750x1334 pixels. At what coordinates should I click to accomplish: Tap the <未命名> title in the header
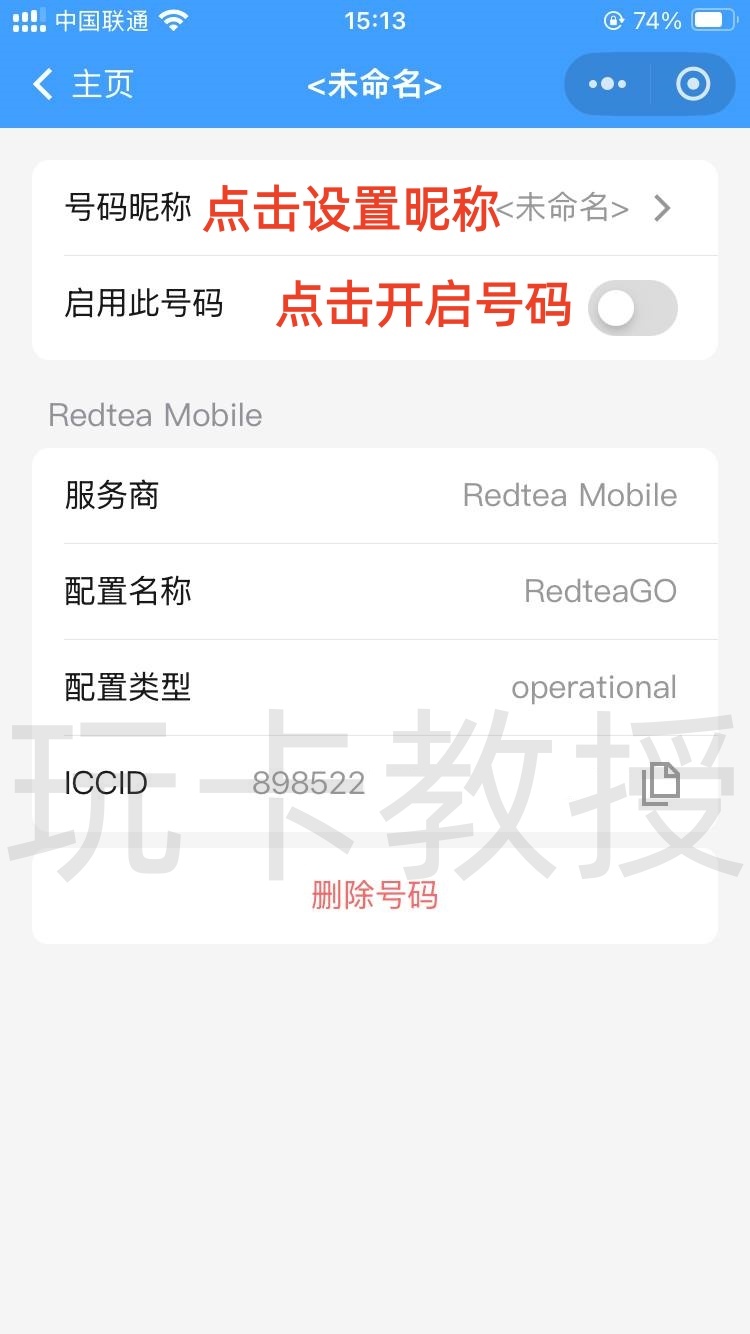click(x=374, y=84)
